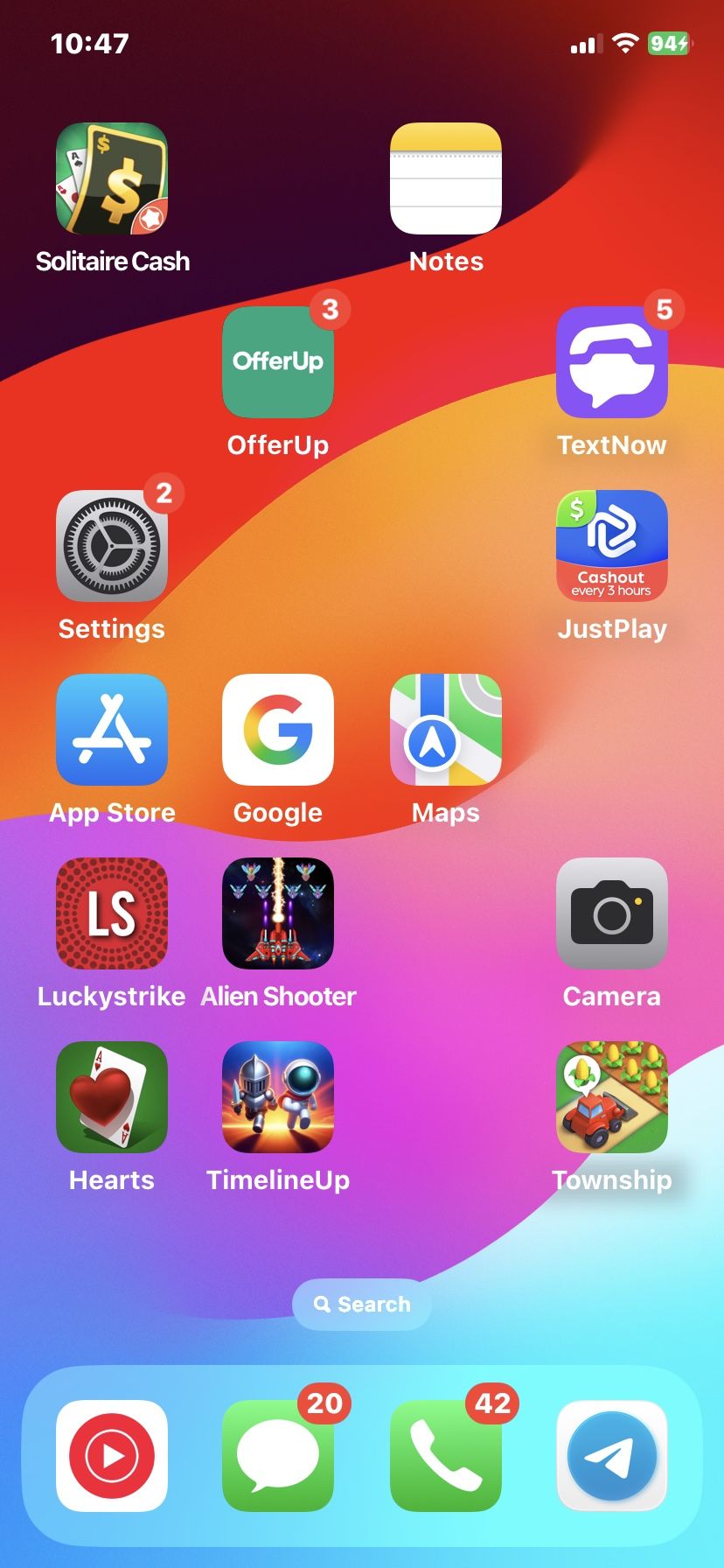This screenshot has width=724, height=1568.
Task: Open the Settings app
Action: [112, 546]
